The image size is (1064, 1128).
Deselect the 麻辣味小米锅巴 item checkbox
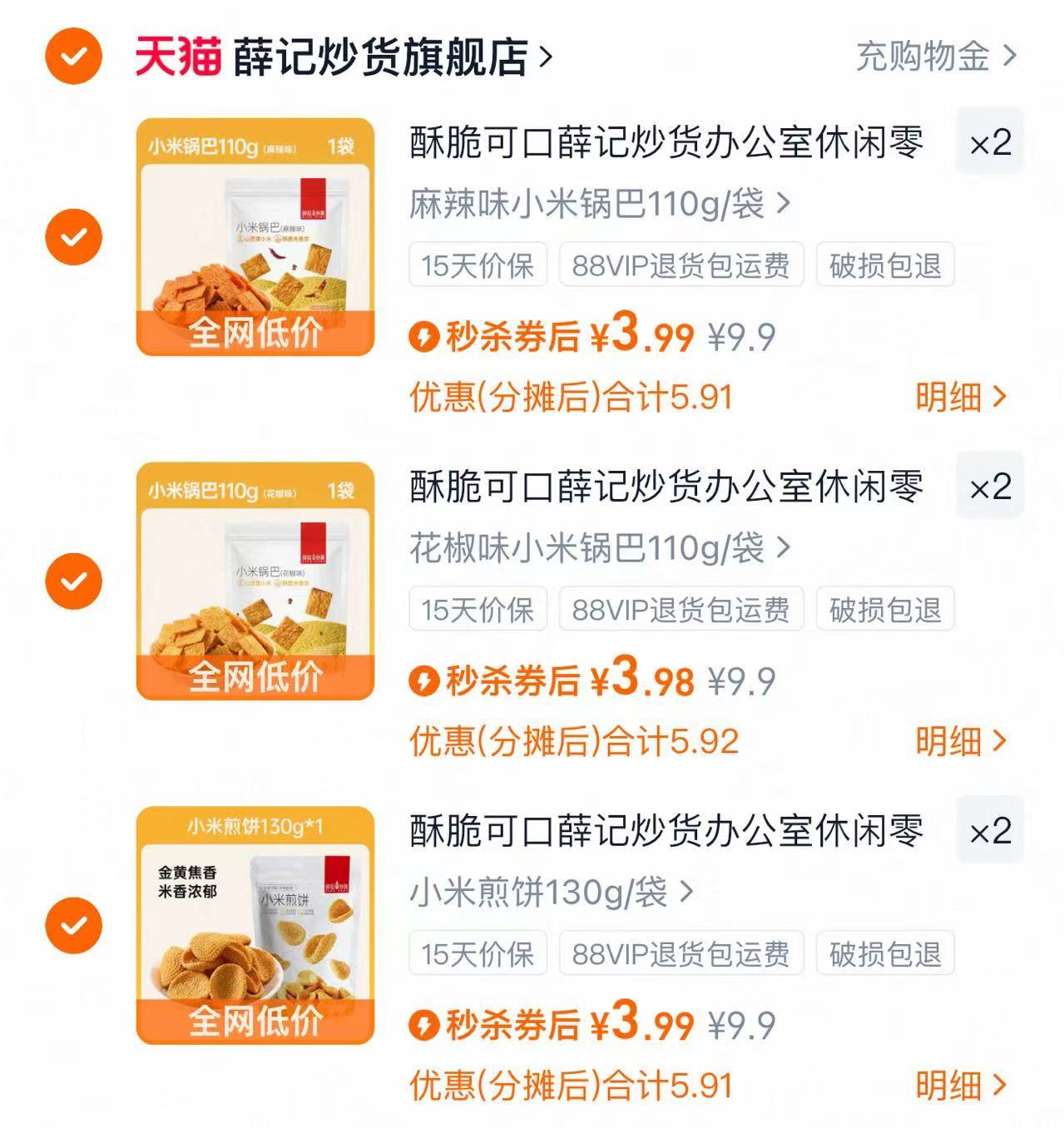pos(75,238)
